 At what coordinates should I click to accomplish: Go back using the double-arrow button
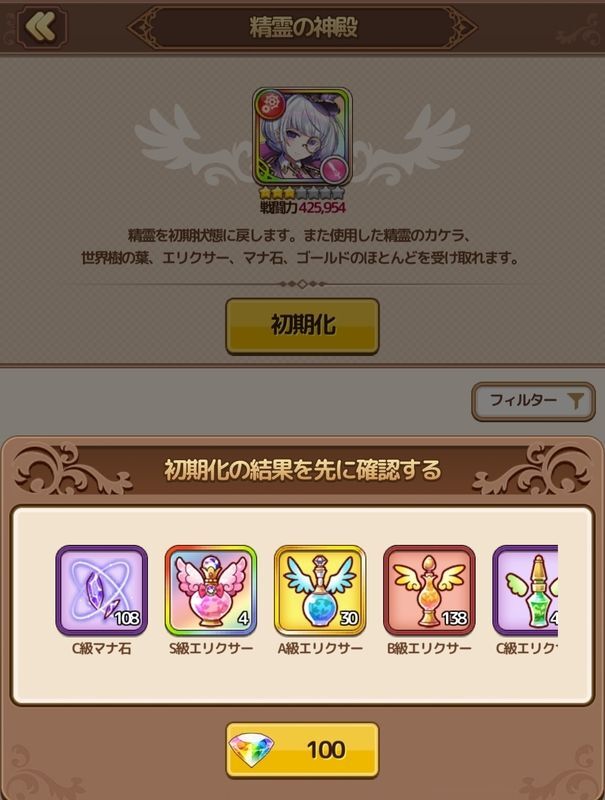coord(40,29)
